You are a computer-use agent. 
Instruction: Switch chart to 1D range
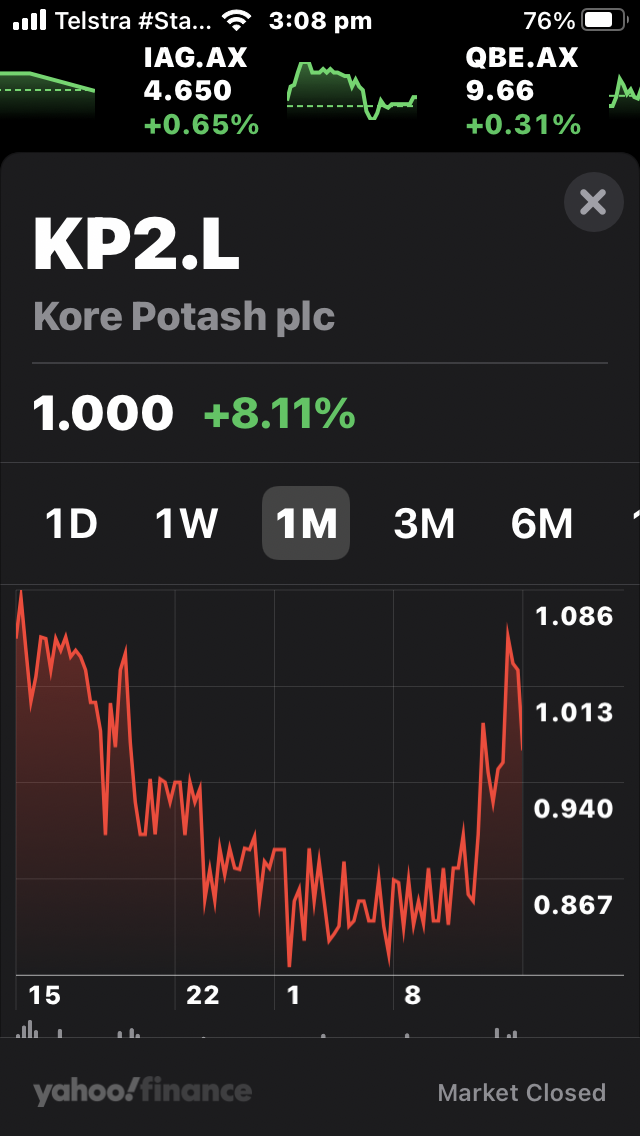71,523
